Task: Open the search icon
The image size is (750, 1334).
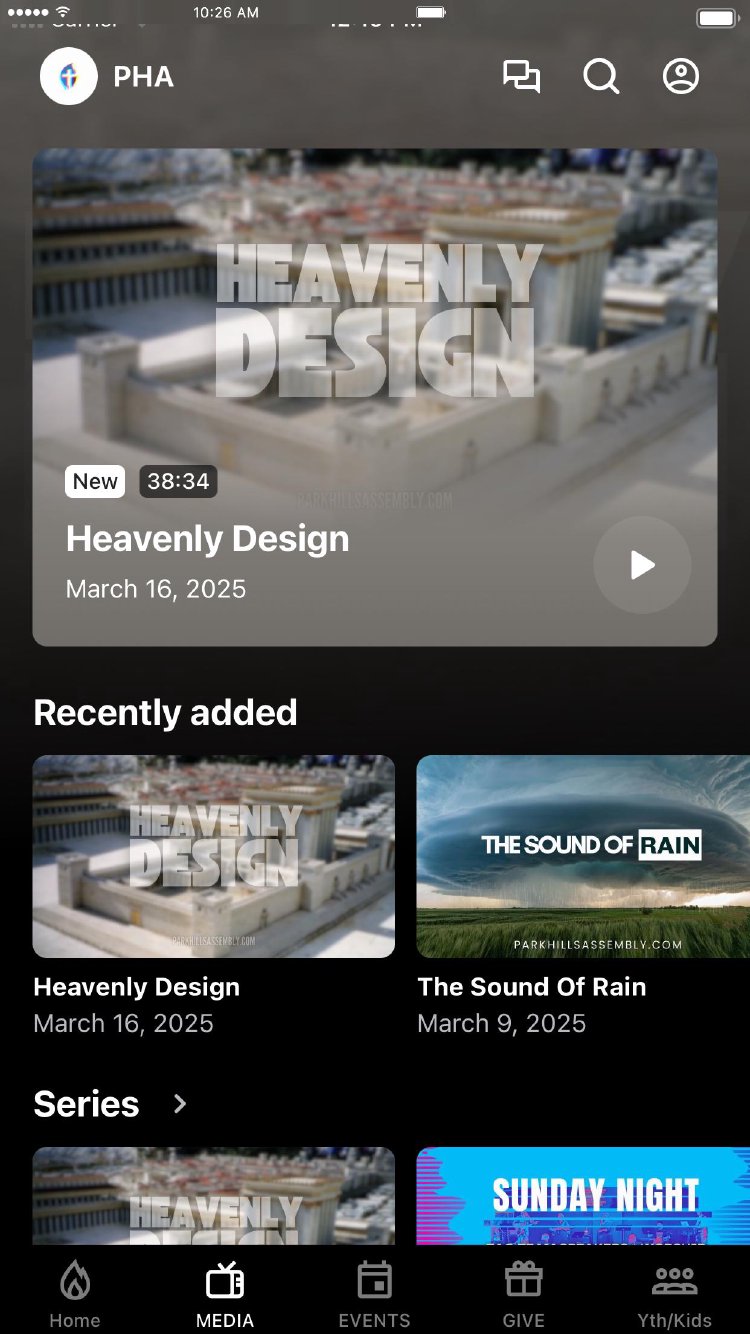Action: tap(601, 77)
